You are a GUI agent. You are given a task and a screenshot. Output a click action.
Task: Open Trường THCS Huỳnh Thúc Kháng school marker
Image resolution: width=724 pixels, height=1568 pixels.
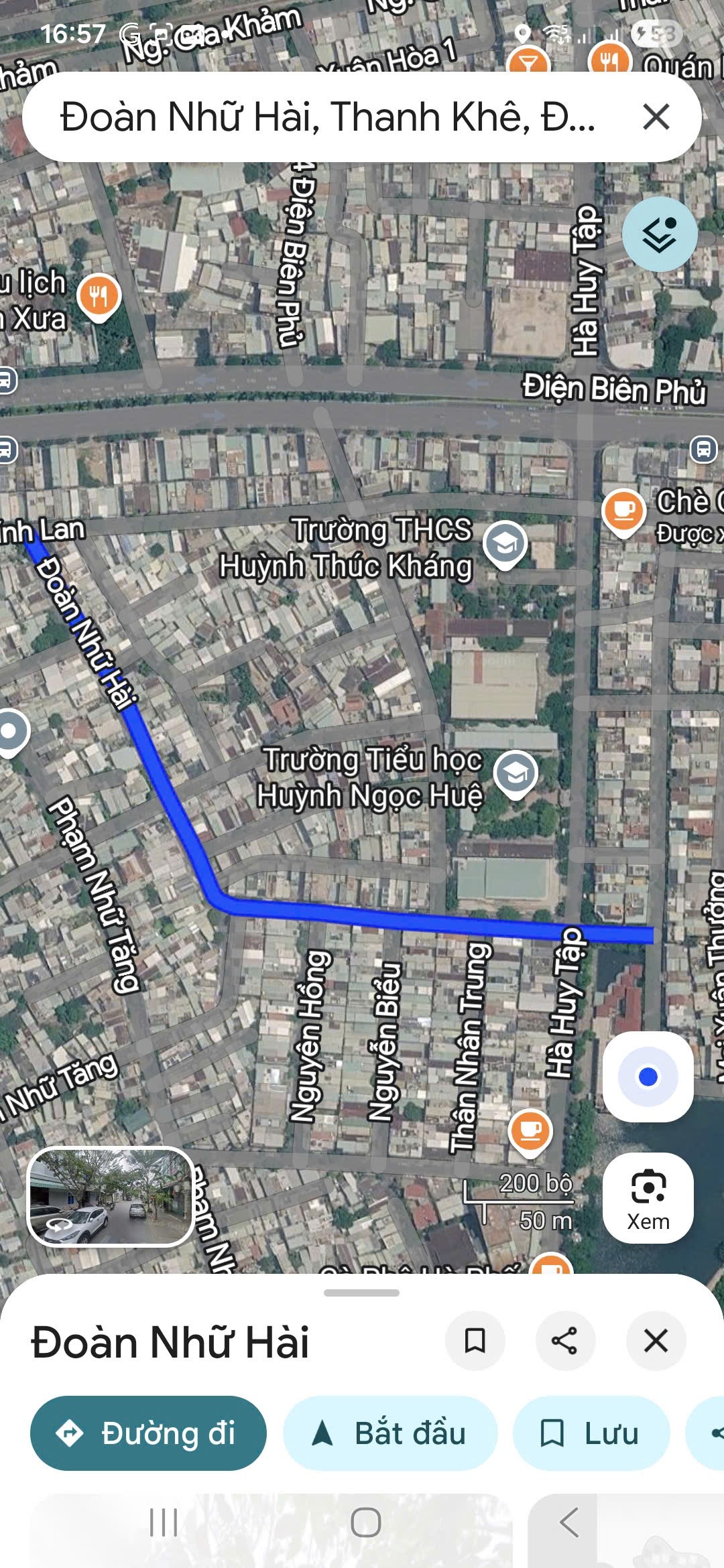coord(506,544)
